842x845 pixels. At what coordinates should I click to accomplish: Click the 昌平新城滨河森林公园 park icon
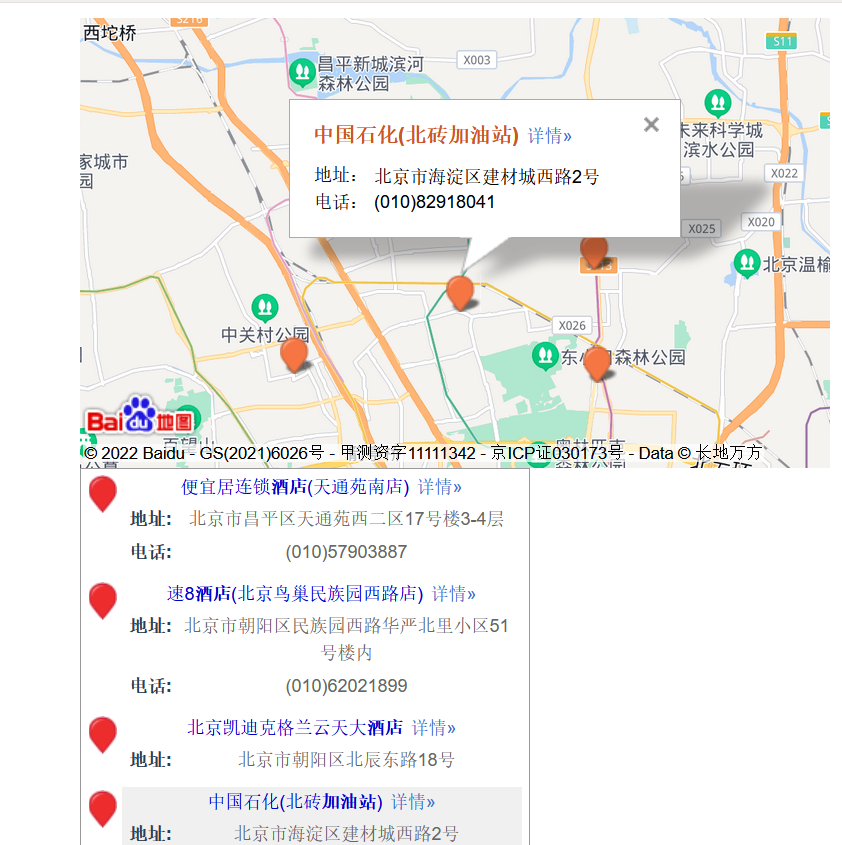302,72
